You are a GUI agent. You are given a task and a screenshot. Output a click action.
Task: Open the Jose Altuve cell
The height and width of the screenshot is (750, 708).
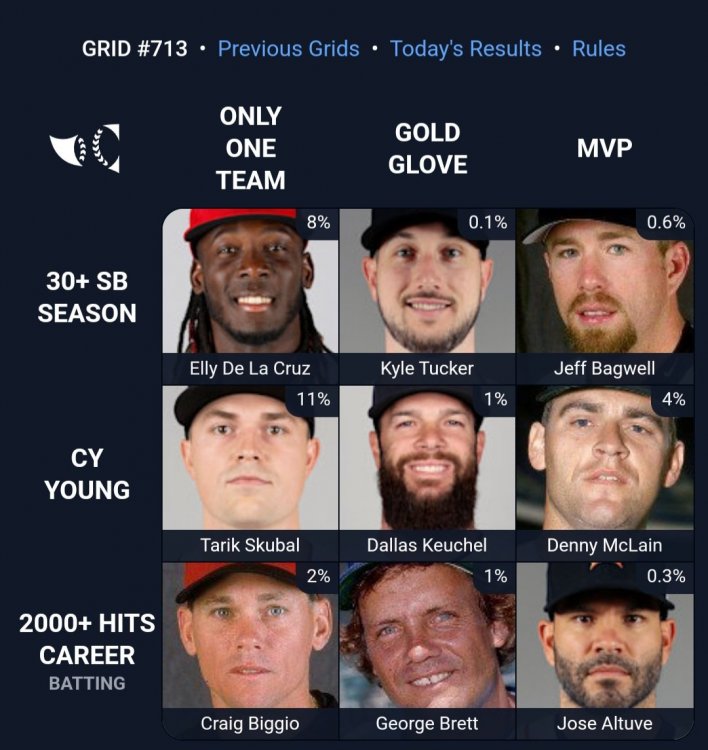coord(604,649)
